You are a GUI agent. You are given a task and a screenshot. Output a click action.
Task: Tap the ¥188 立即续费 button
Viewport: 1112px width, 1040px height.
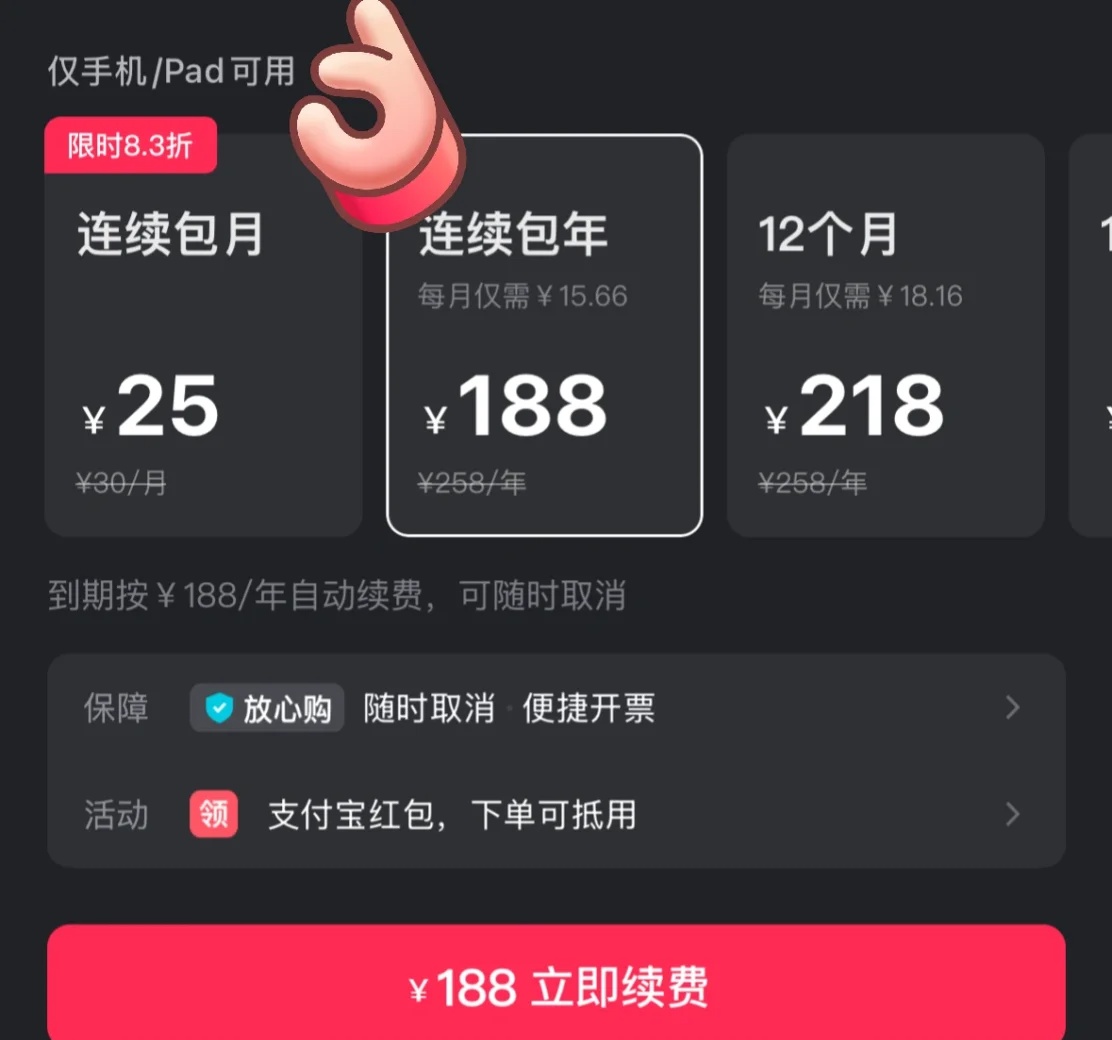[x=556, y=985]
